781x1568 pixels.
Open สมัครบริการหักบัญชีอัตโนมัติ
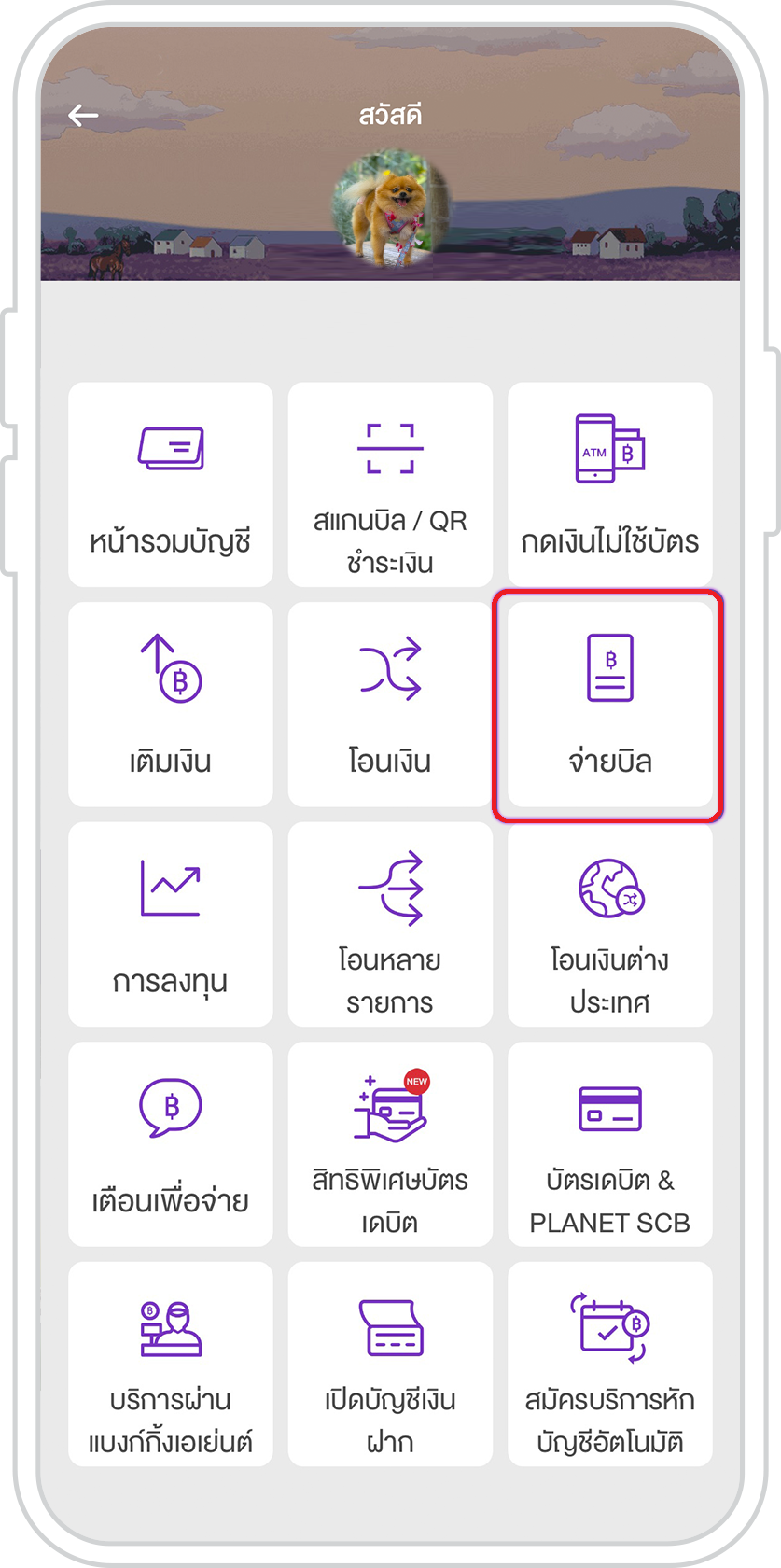point(609,1364)
